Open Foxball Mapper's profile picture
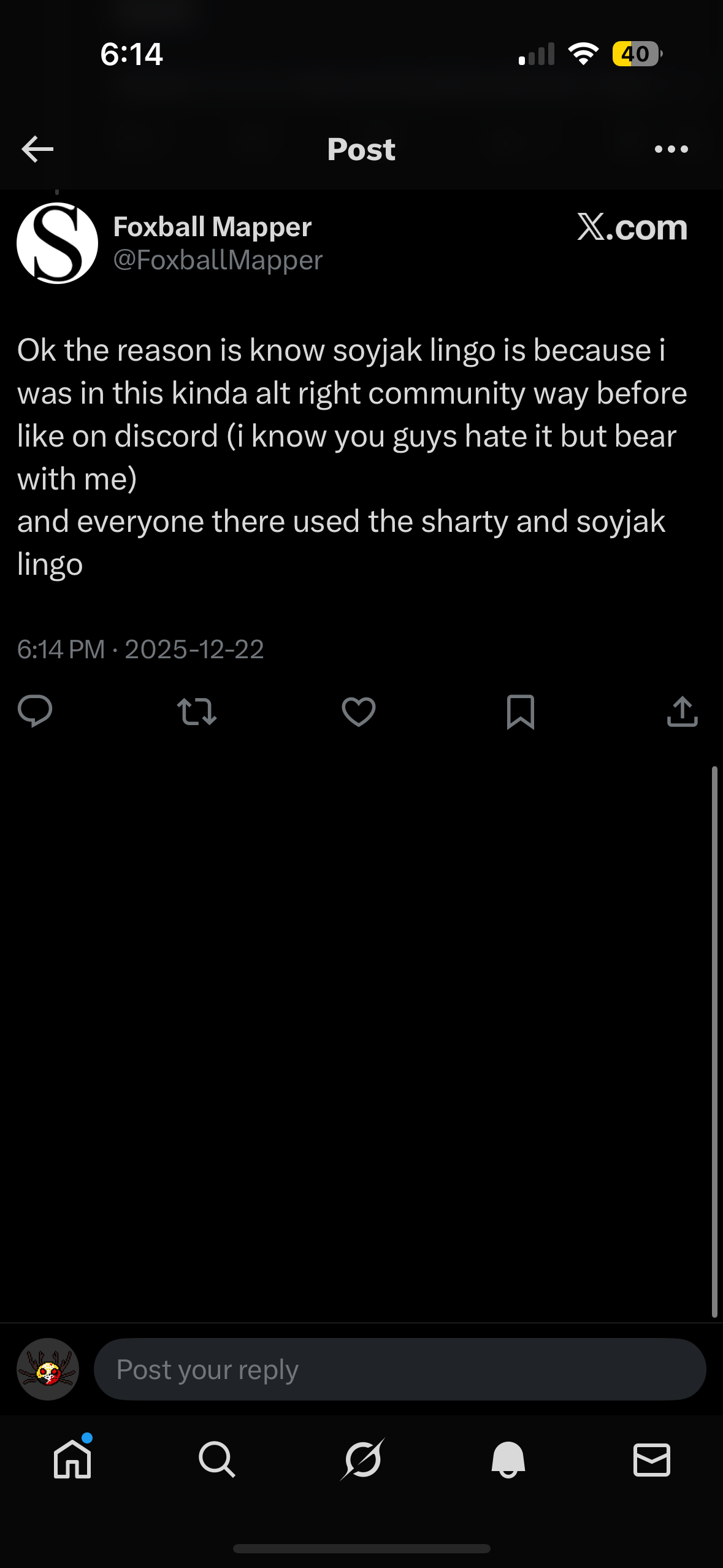The image size is (723, 1568). coord(57,244)
